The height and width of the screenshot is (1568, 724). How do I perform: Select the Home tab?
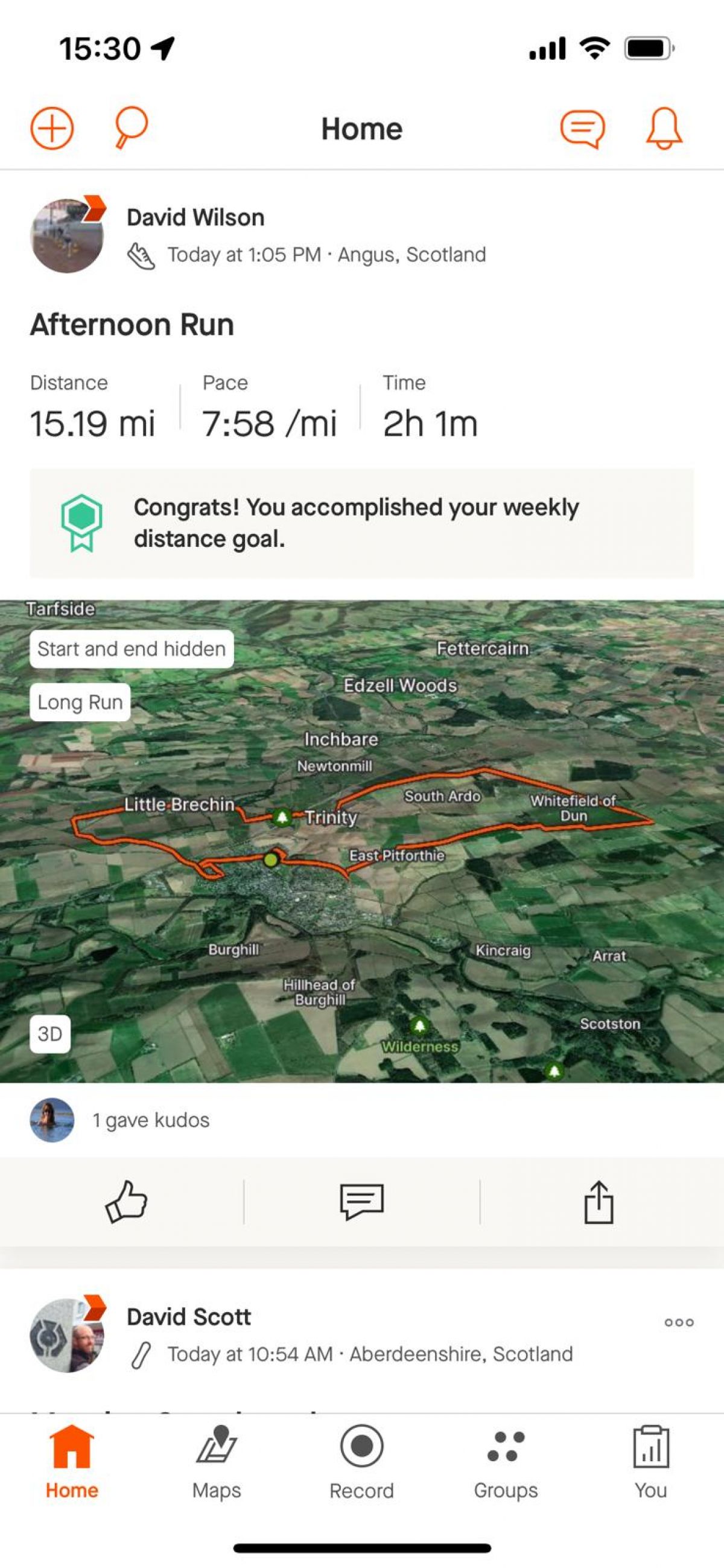click(x=72, y=1461)
